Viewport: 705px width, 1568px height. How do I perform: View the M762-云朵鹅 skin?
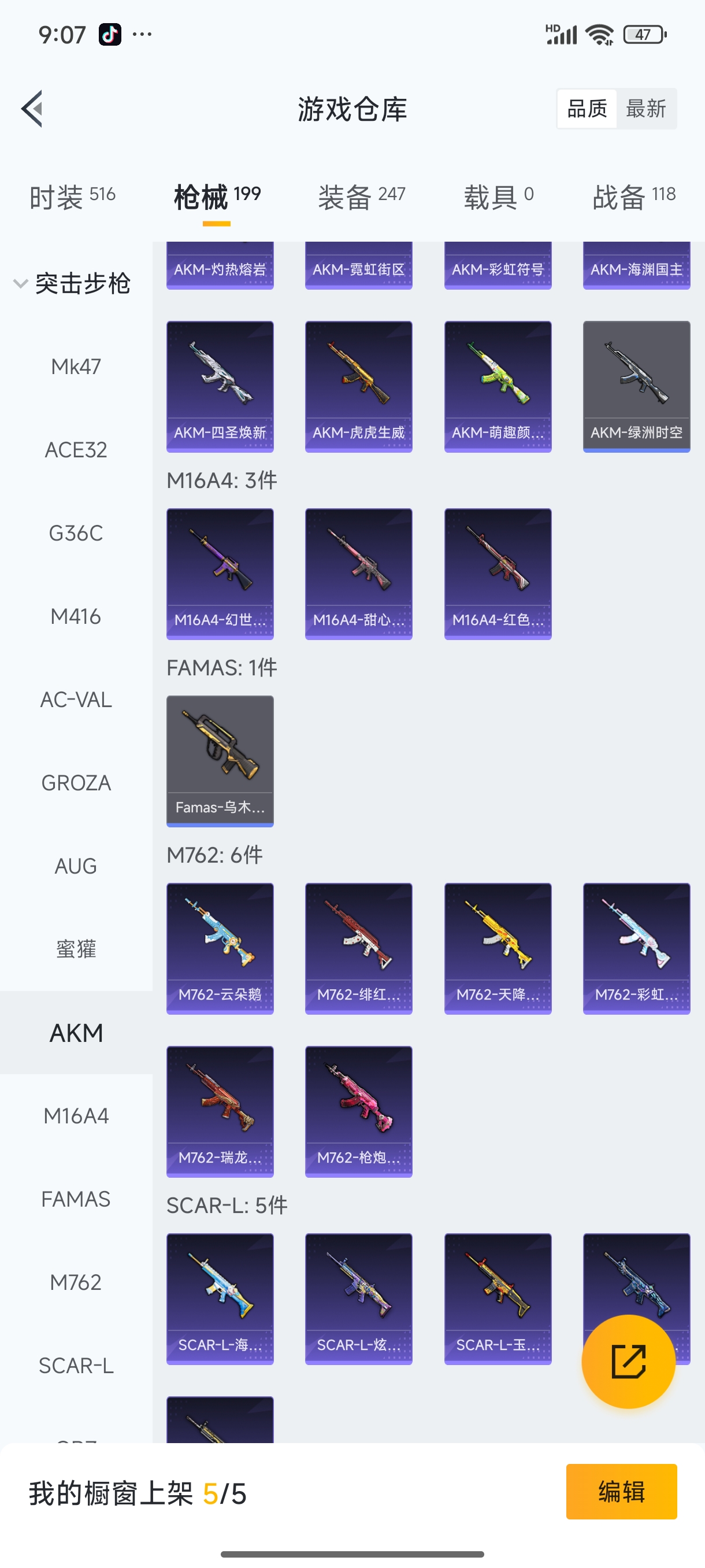(220, 948)
